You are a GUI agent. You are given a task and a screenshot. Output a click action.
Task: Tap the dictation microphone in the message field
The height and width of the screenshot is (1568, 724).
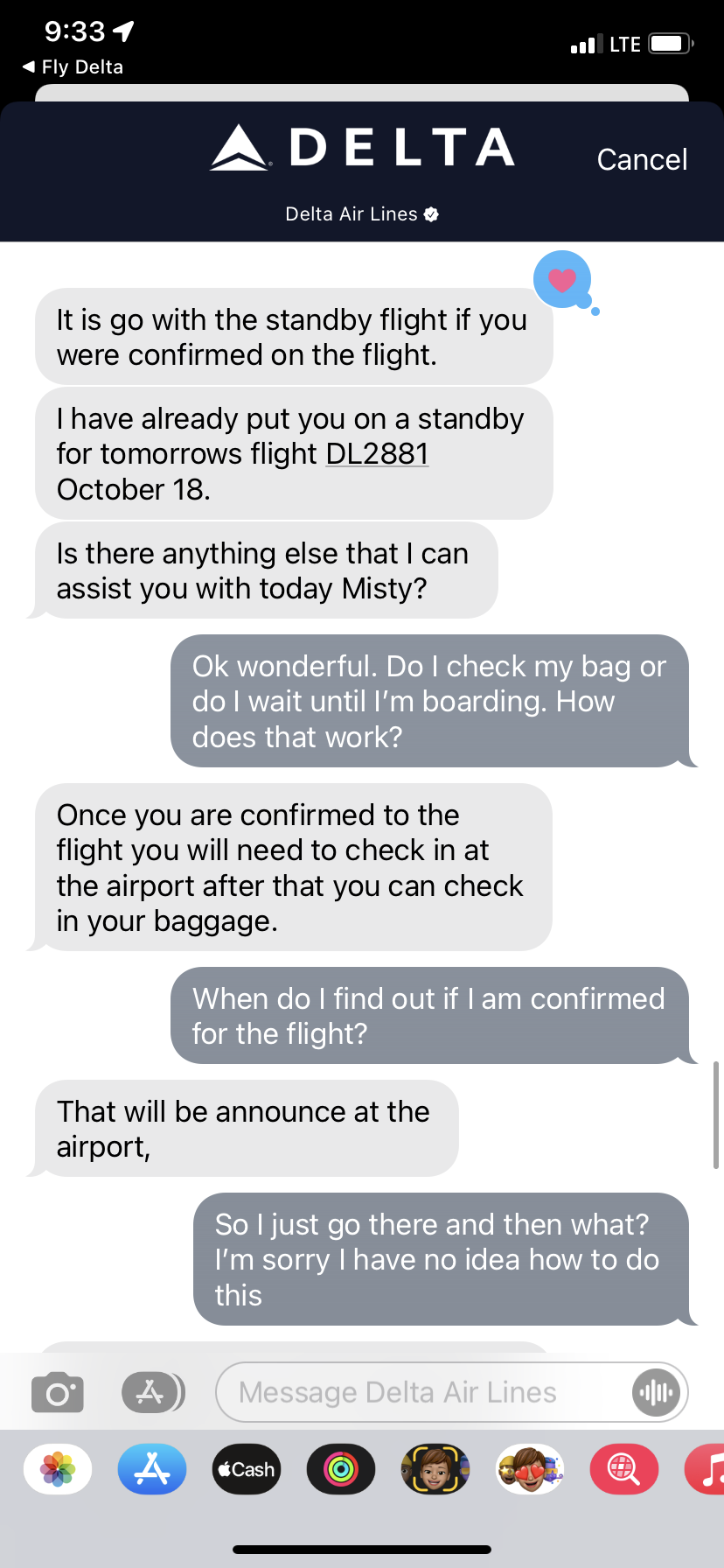click(656, 1391)
